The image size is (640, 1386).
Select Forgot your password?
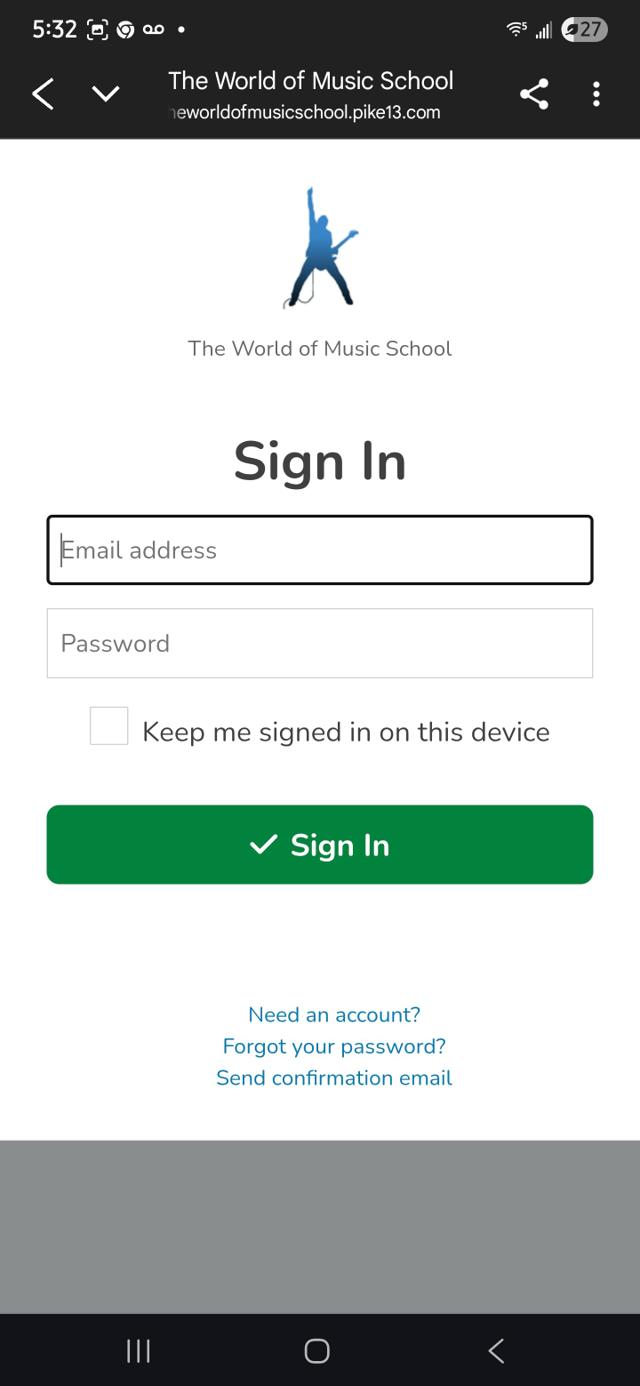tap(334, 1046)
